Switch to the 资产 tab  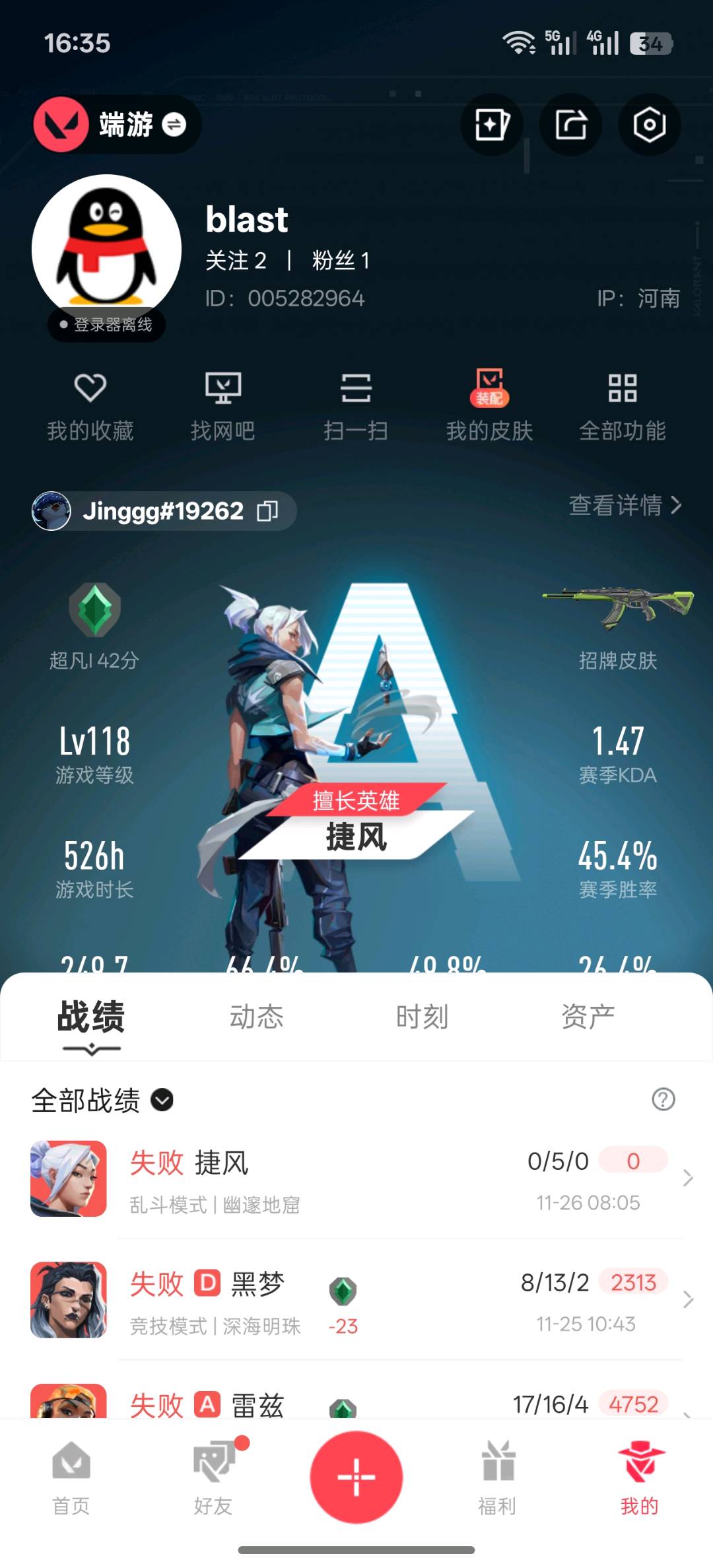coord(588,1016)
